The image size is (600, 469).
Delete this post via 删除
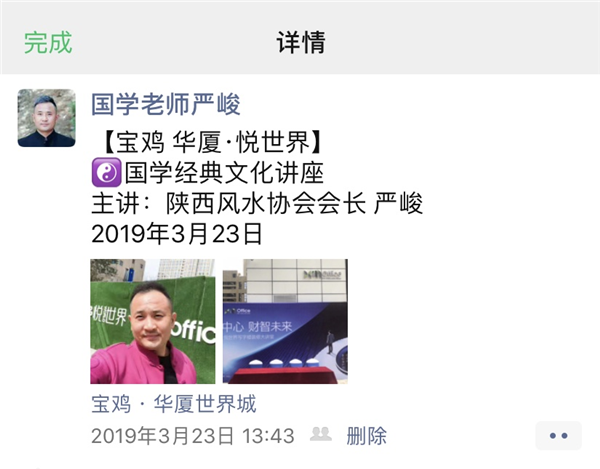pos(366,436)
